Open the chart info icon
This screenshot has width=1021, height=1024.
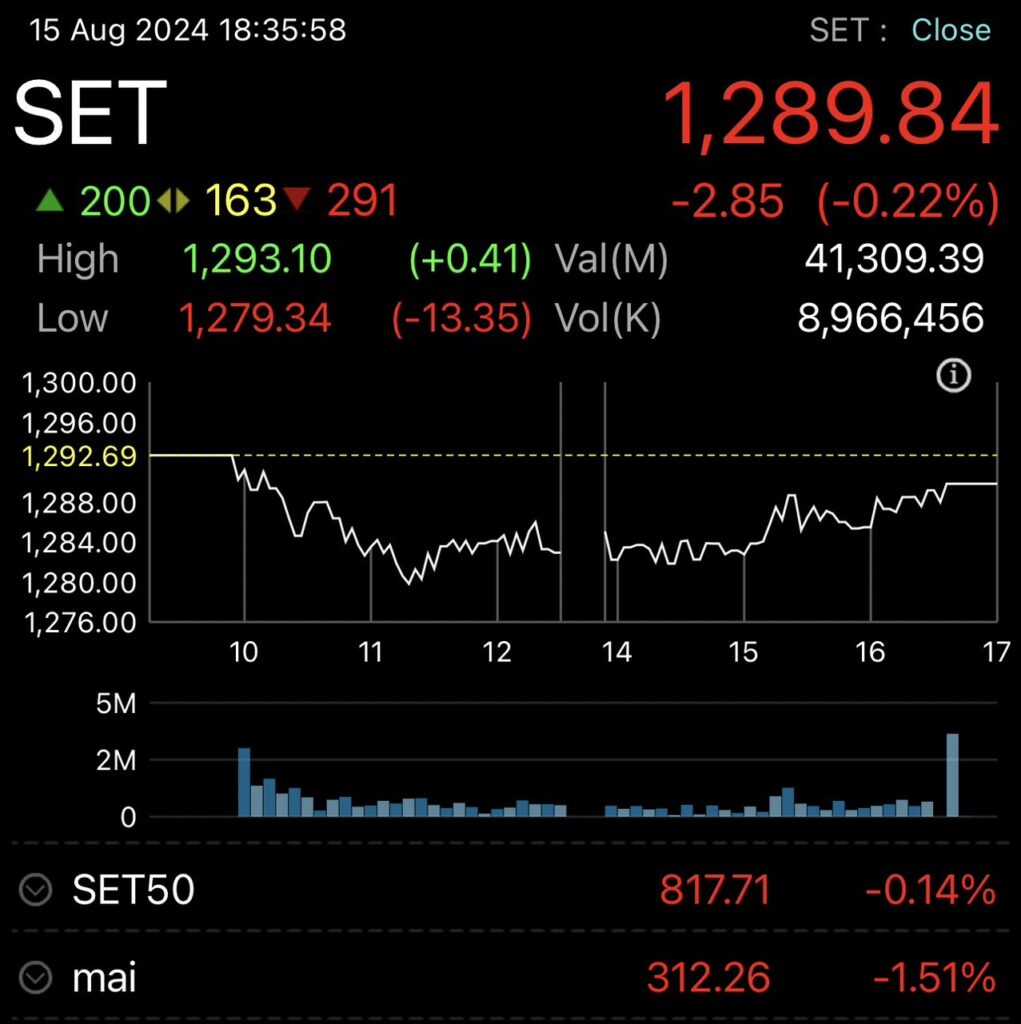tap(953, 376)
